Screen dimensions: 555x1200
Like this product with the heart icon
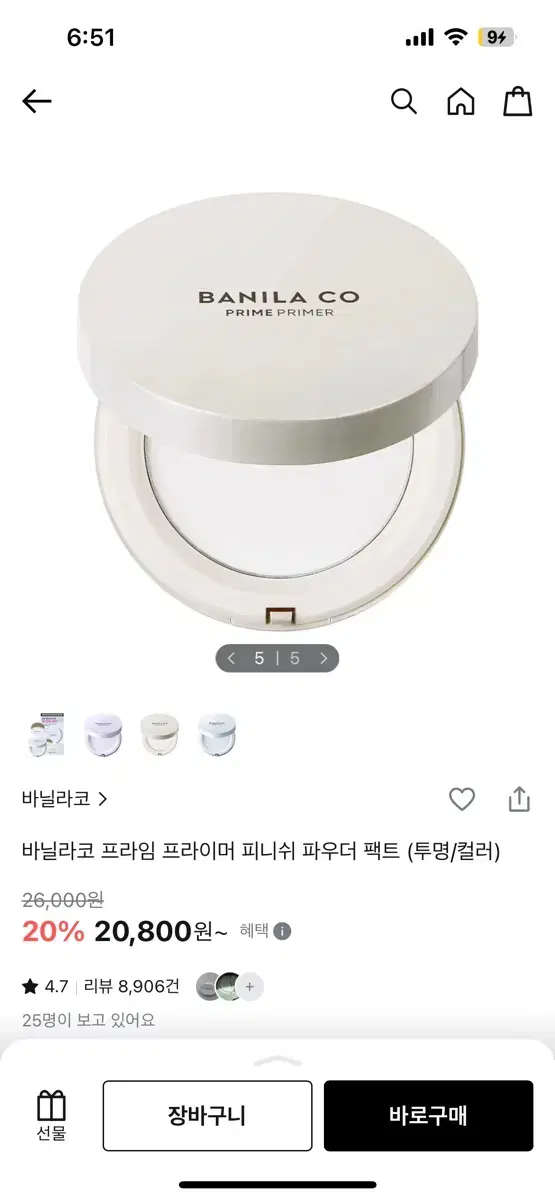click(461, 799)
